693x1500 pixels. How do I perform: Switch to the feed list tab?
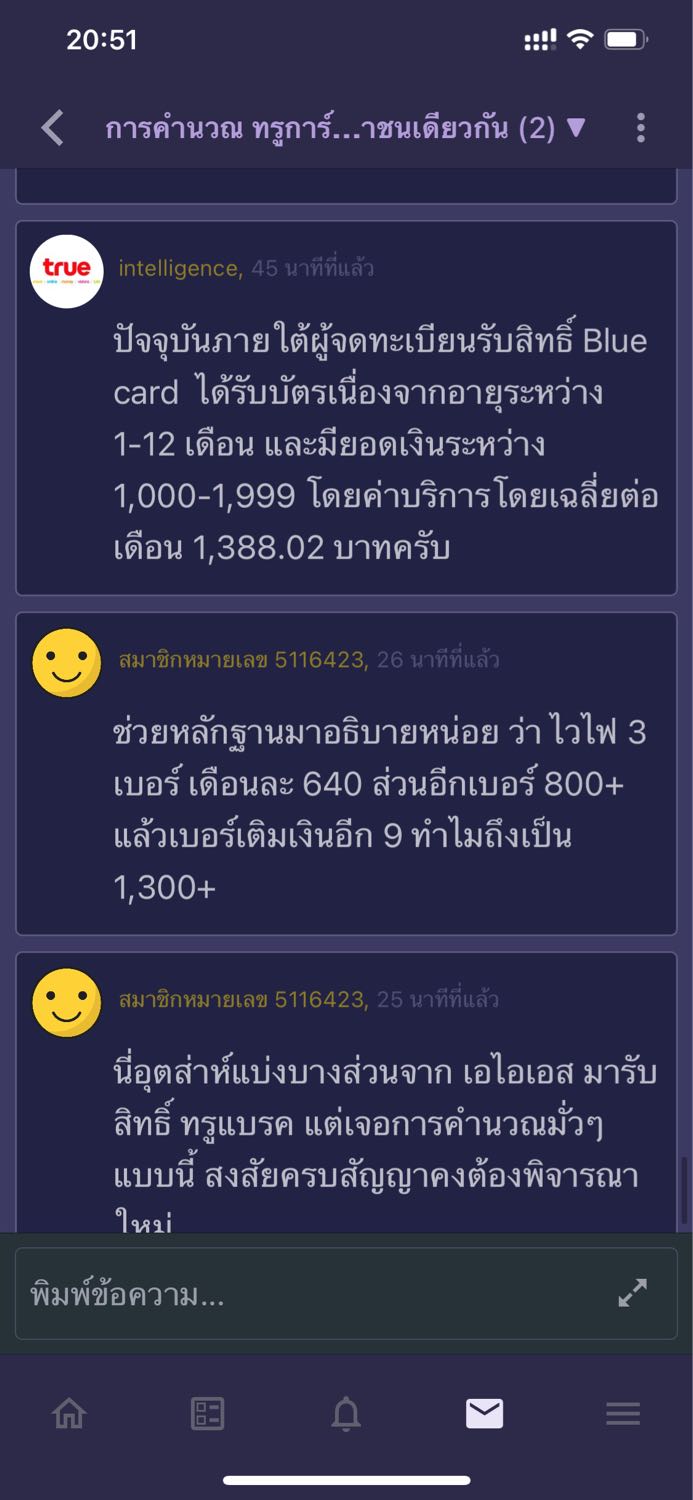pyautogui.click(x=208, y=1413)
